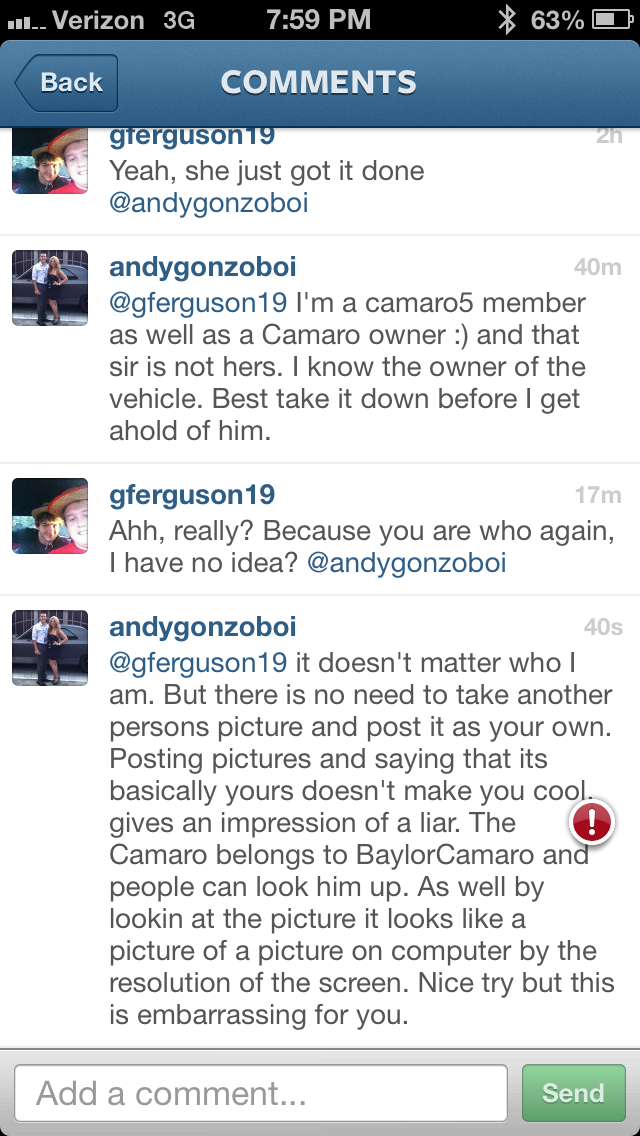
Task: Open @andygonzoboi mention in "she just got it done" comment
Action: tap(209, 203)
